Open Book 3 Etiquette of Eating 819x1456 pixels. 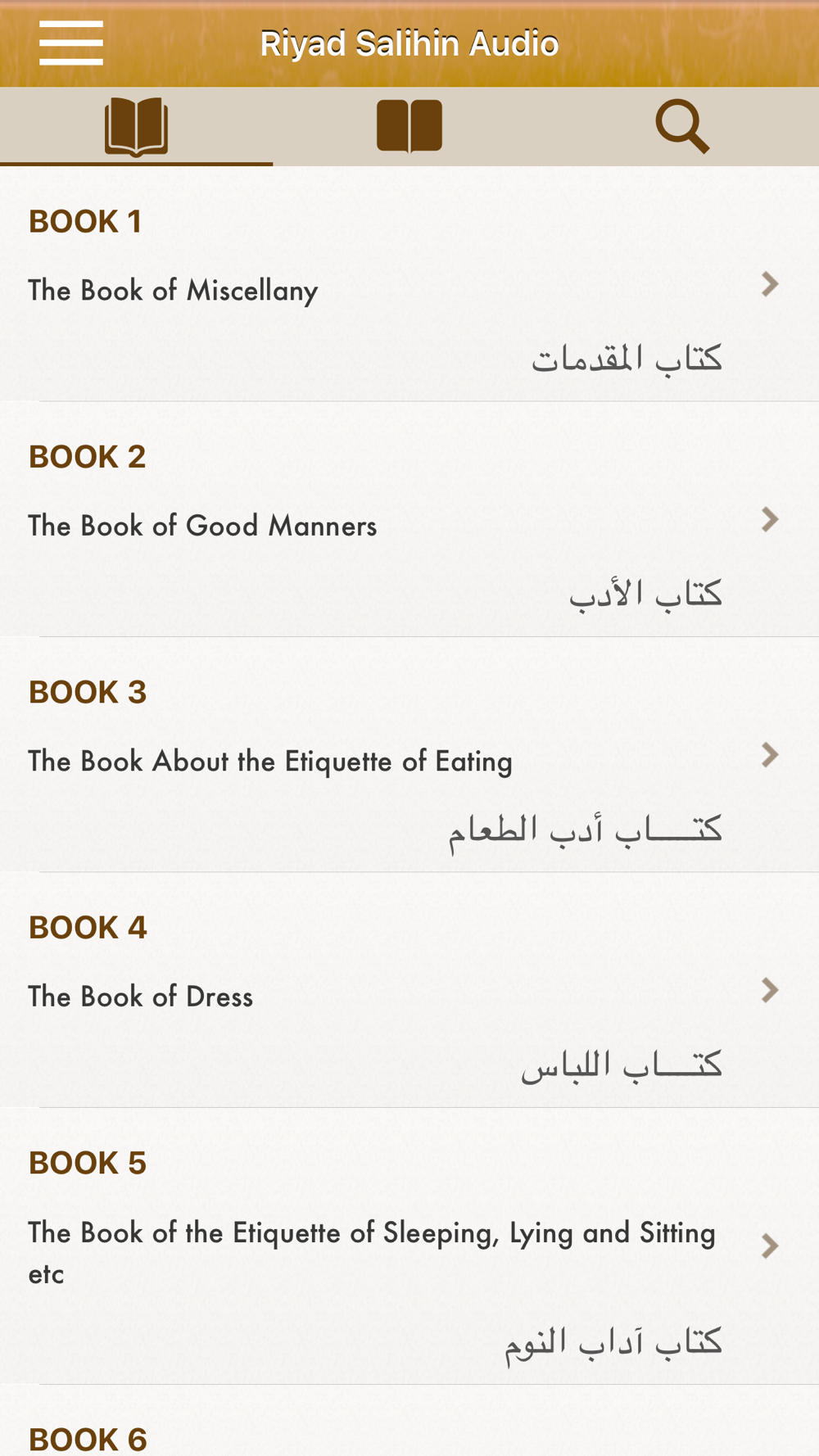(409, 755)
